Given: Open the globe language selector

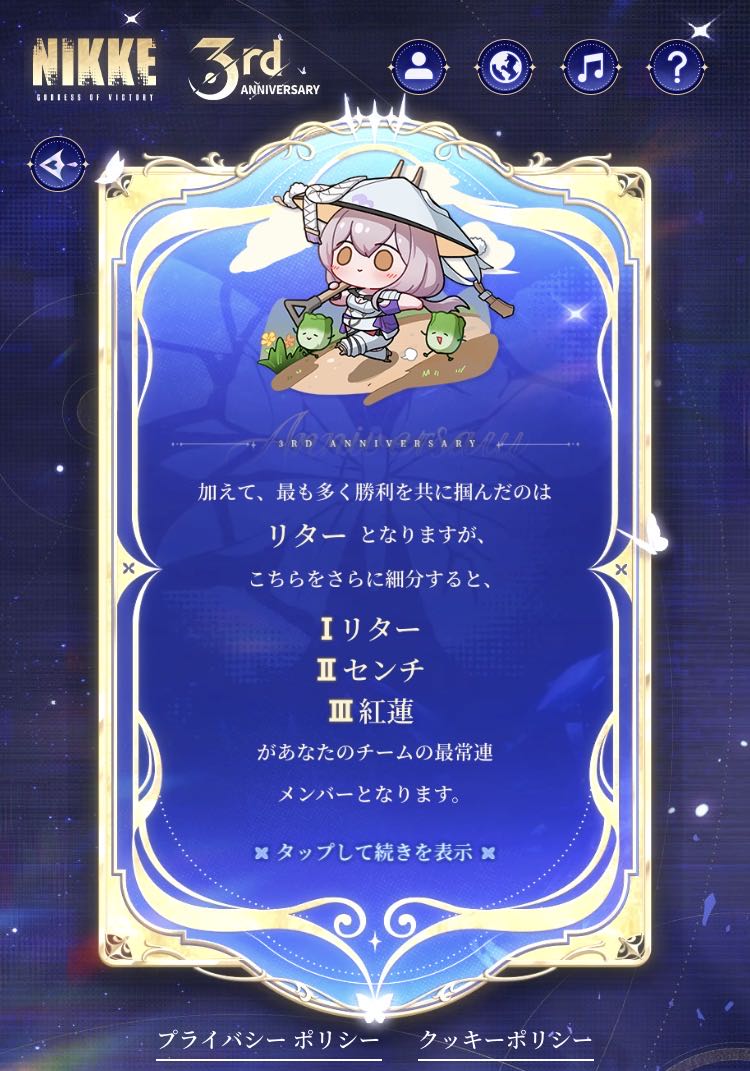Looking at the screenshot, I should [505, 67].
